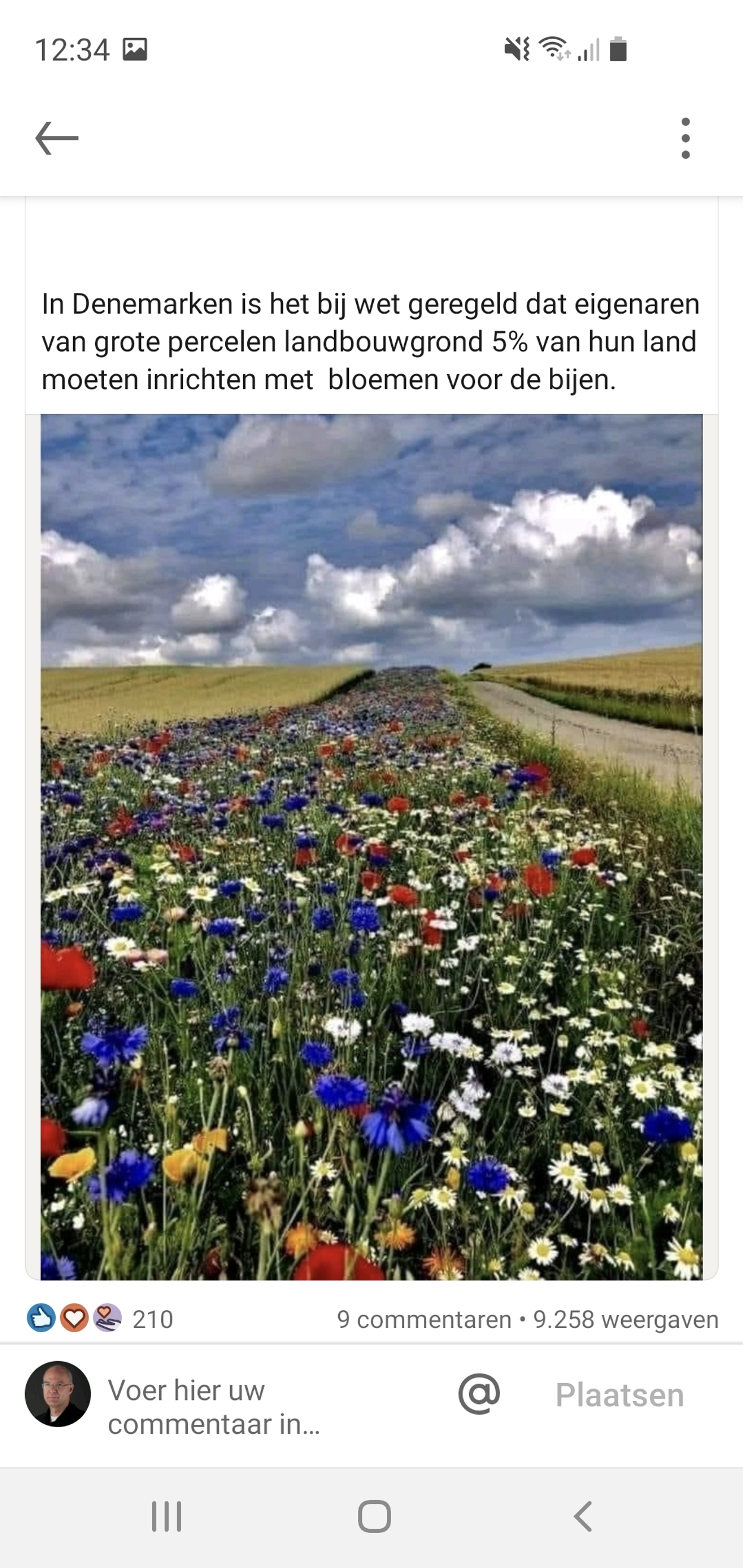View the 210 reactions list

[x=100, y=1319]
